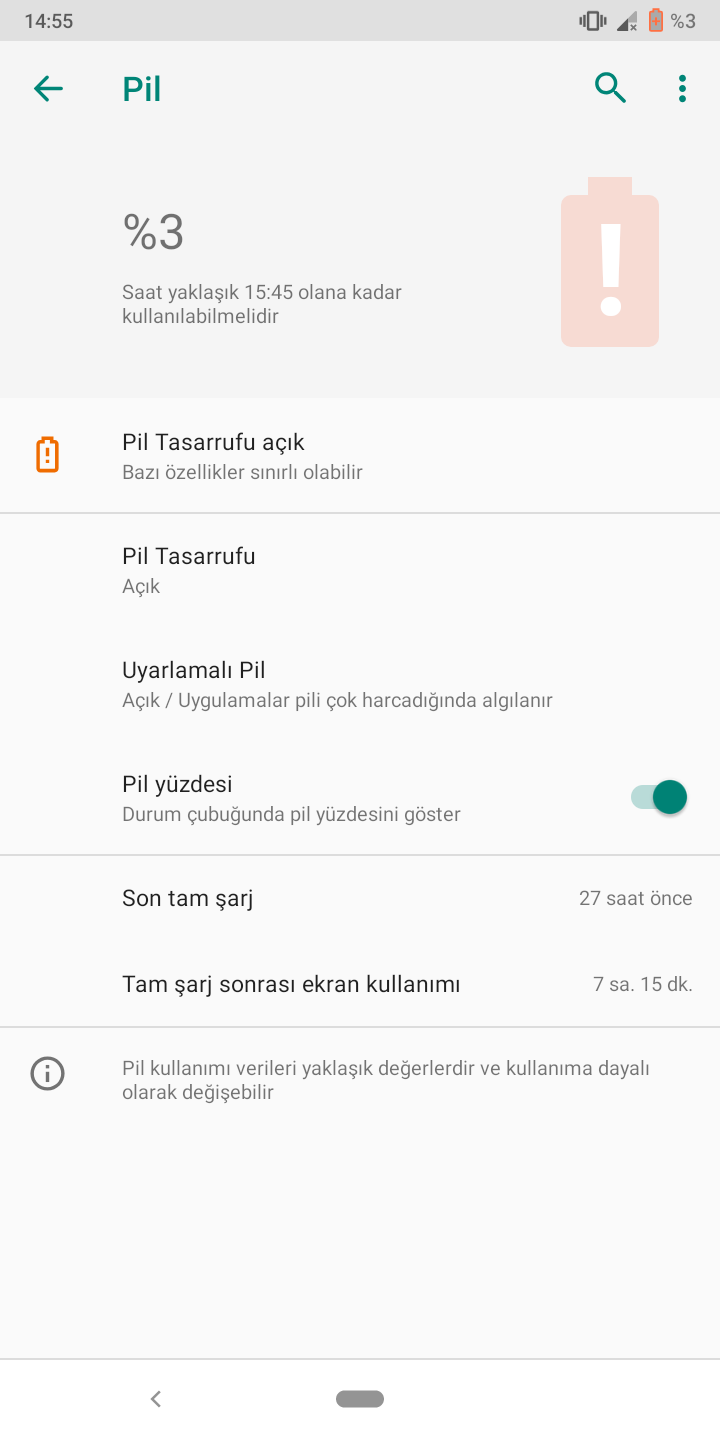Tap the home pill button
This screenshot has height=1440, width=720.
click(x=360, y=1399)
